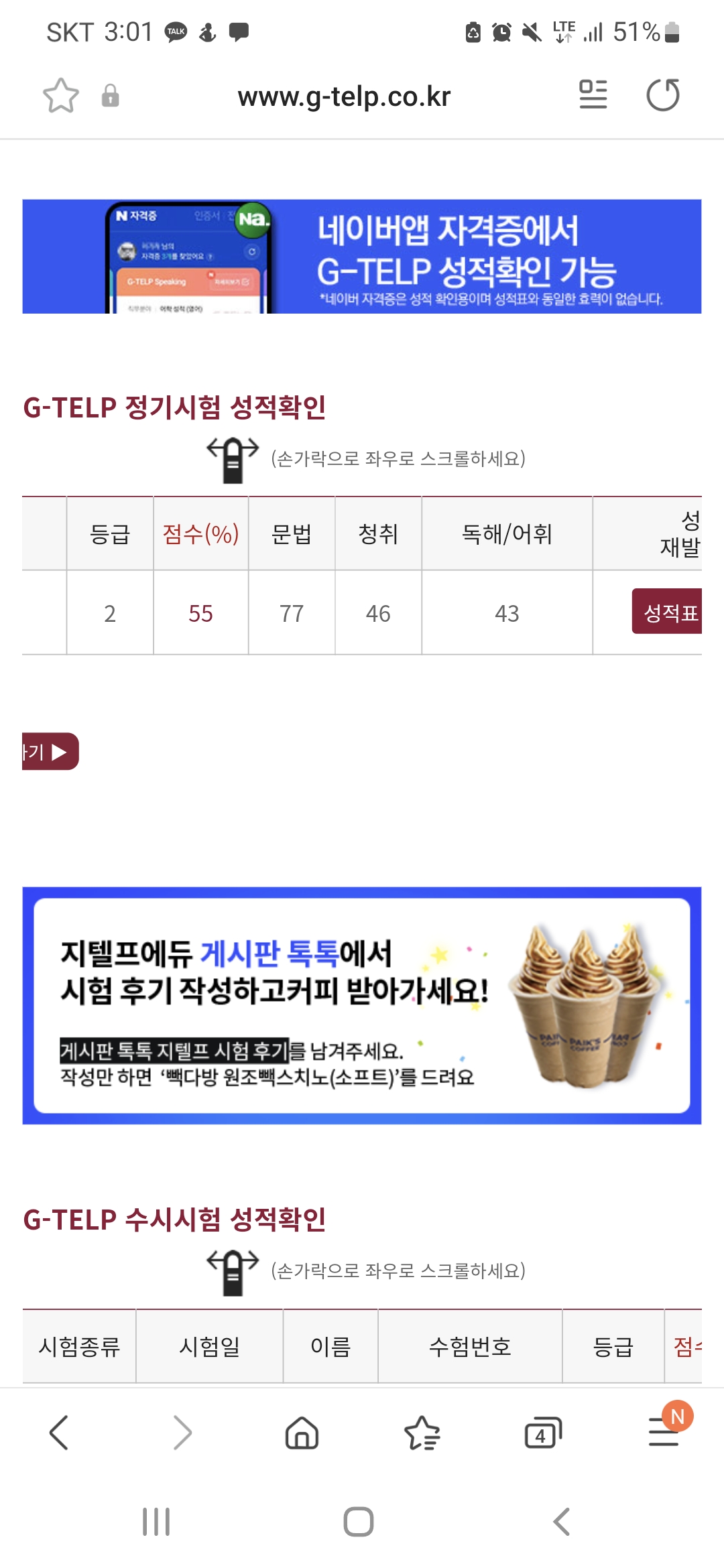Tap the partially visible 기 ▶ button
724x1568 pixels.
[x=49, y=752]
